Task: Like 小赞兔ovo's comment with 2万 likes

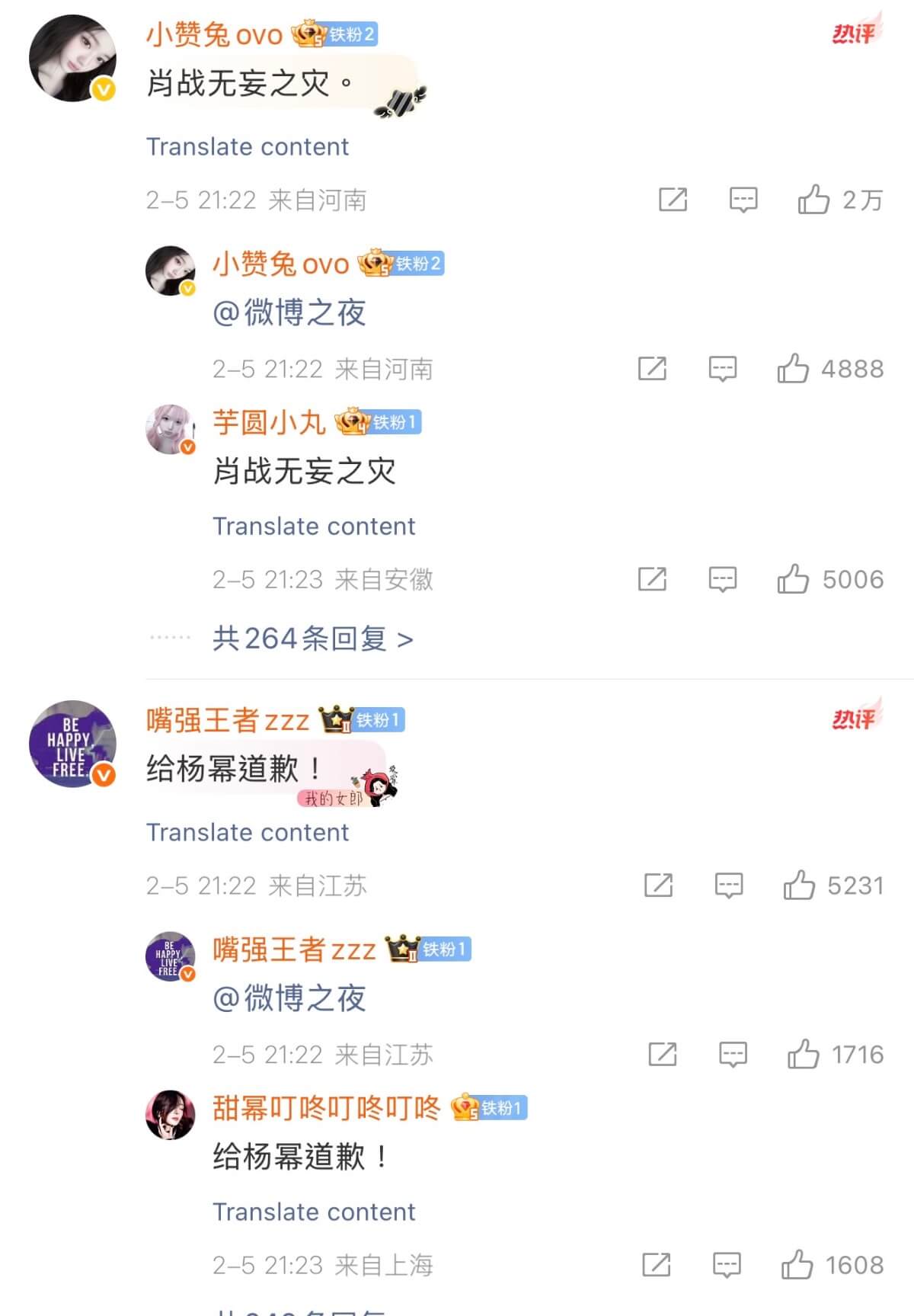Action: (813, 200)
